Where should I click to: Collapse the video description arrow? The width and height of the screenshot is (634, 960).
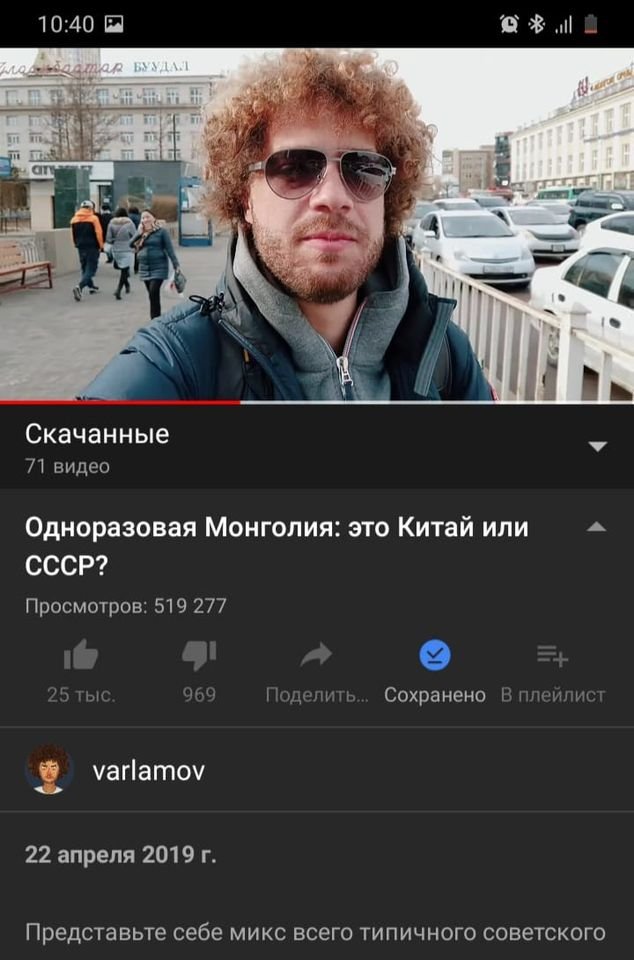596,527
